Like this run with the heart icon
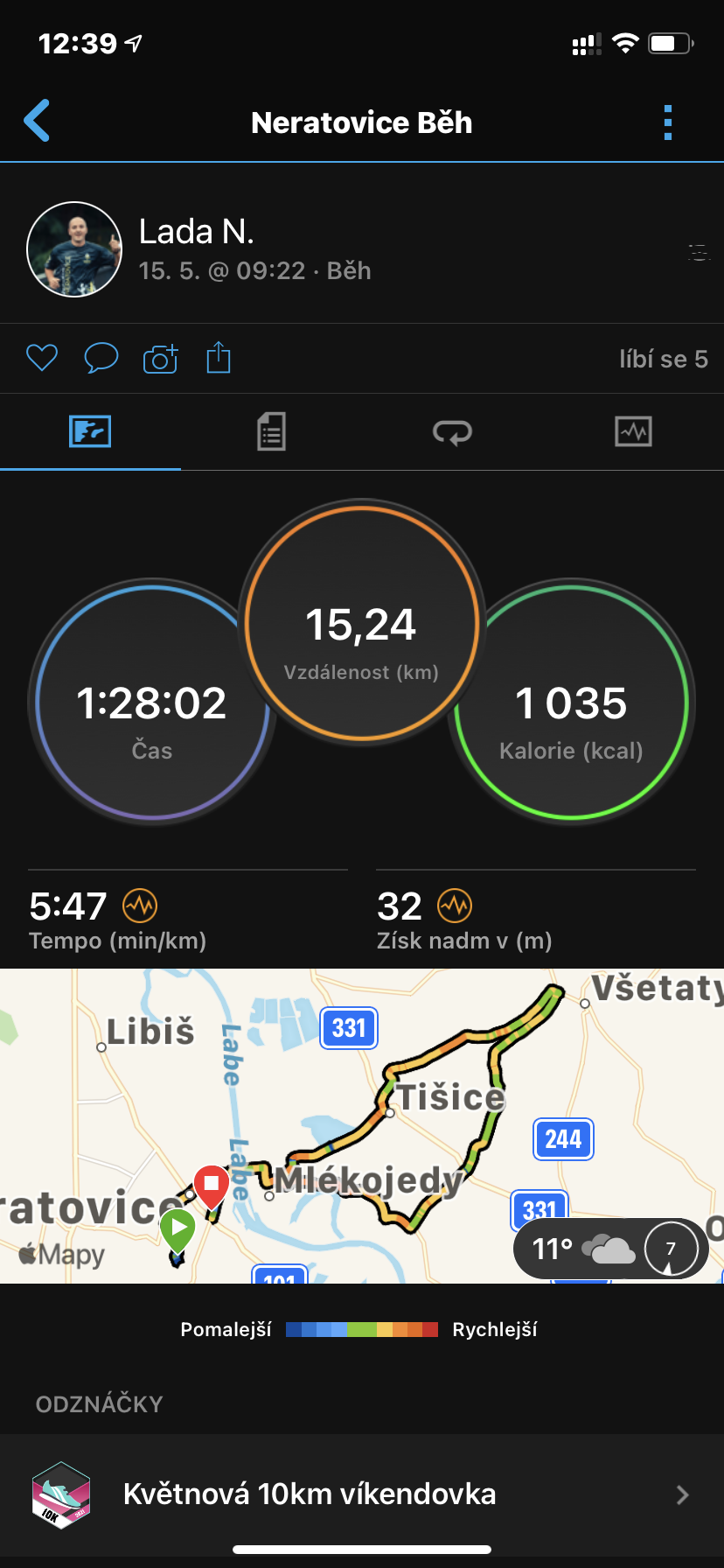The image size is (724, 1568). (42, 358)
